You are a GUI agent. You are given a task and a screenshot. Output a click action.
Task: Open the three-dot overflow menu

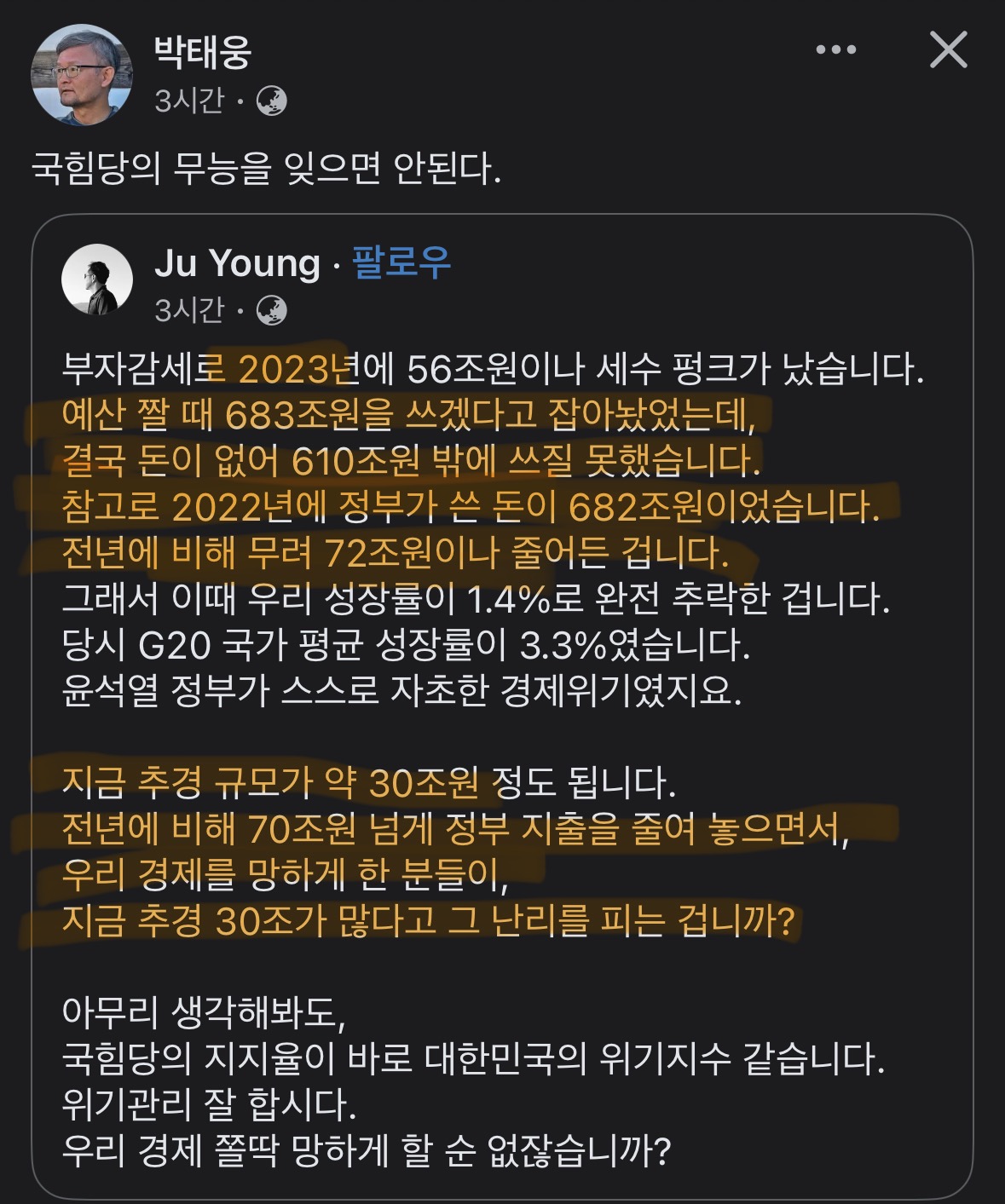point(835,50)
